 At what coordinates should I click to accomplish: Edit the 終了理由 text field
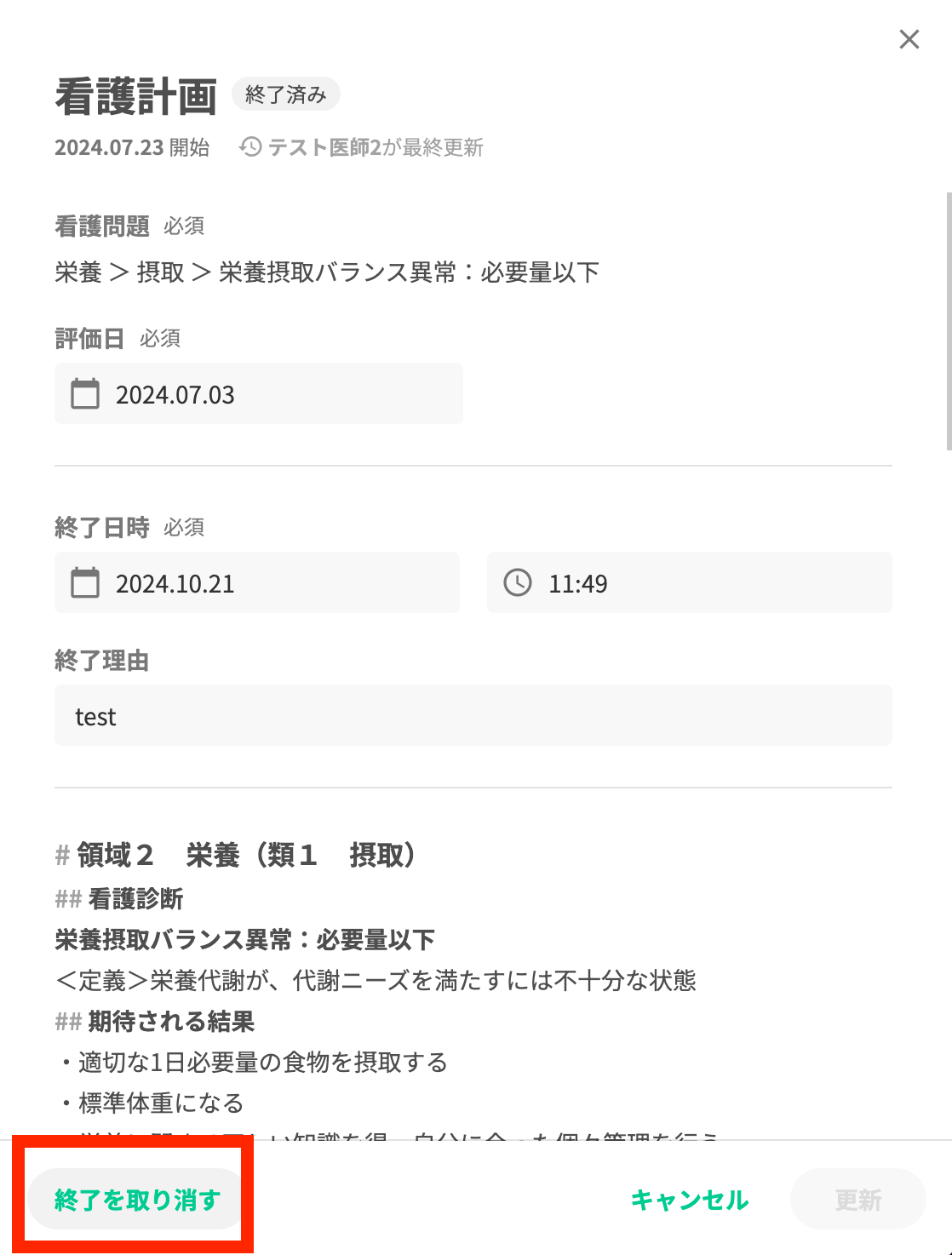(473, 716)
